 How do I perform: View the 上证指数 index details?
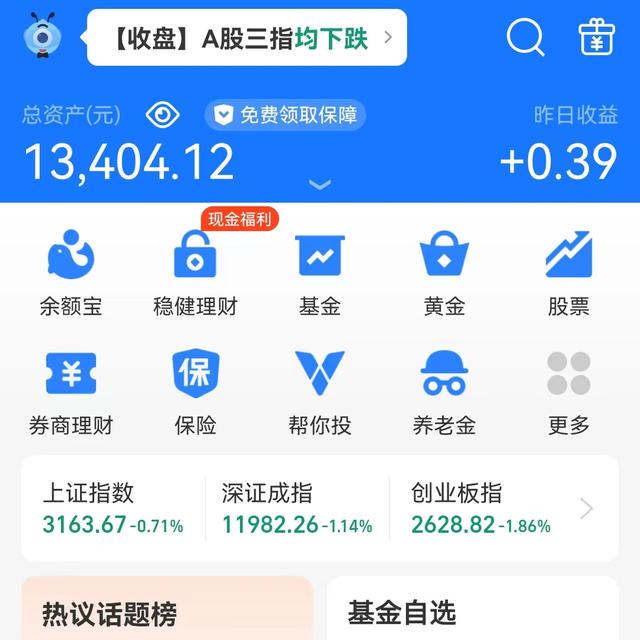[112, 509]
